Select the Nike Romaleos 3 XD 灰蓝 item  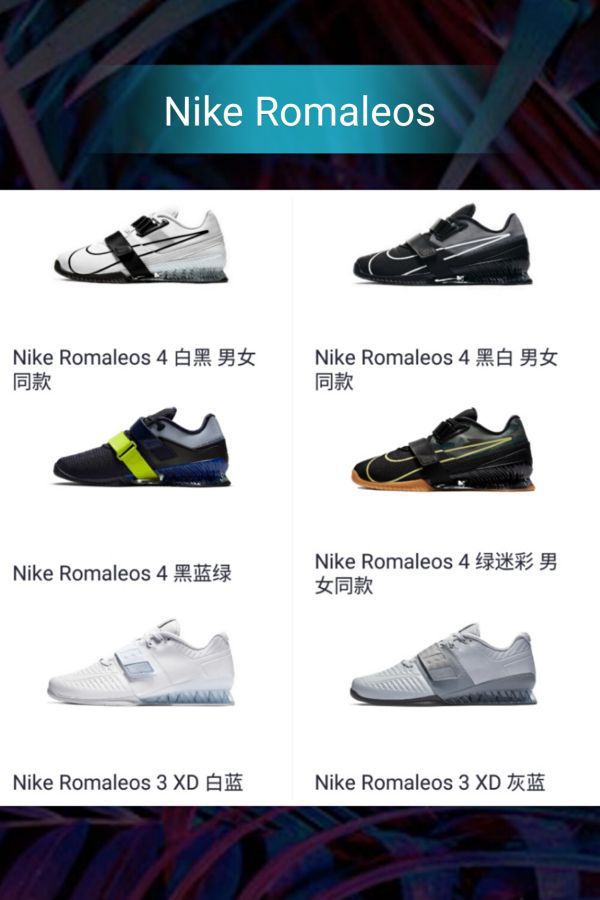(443, 665)
